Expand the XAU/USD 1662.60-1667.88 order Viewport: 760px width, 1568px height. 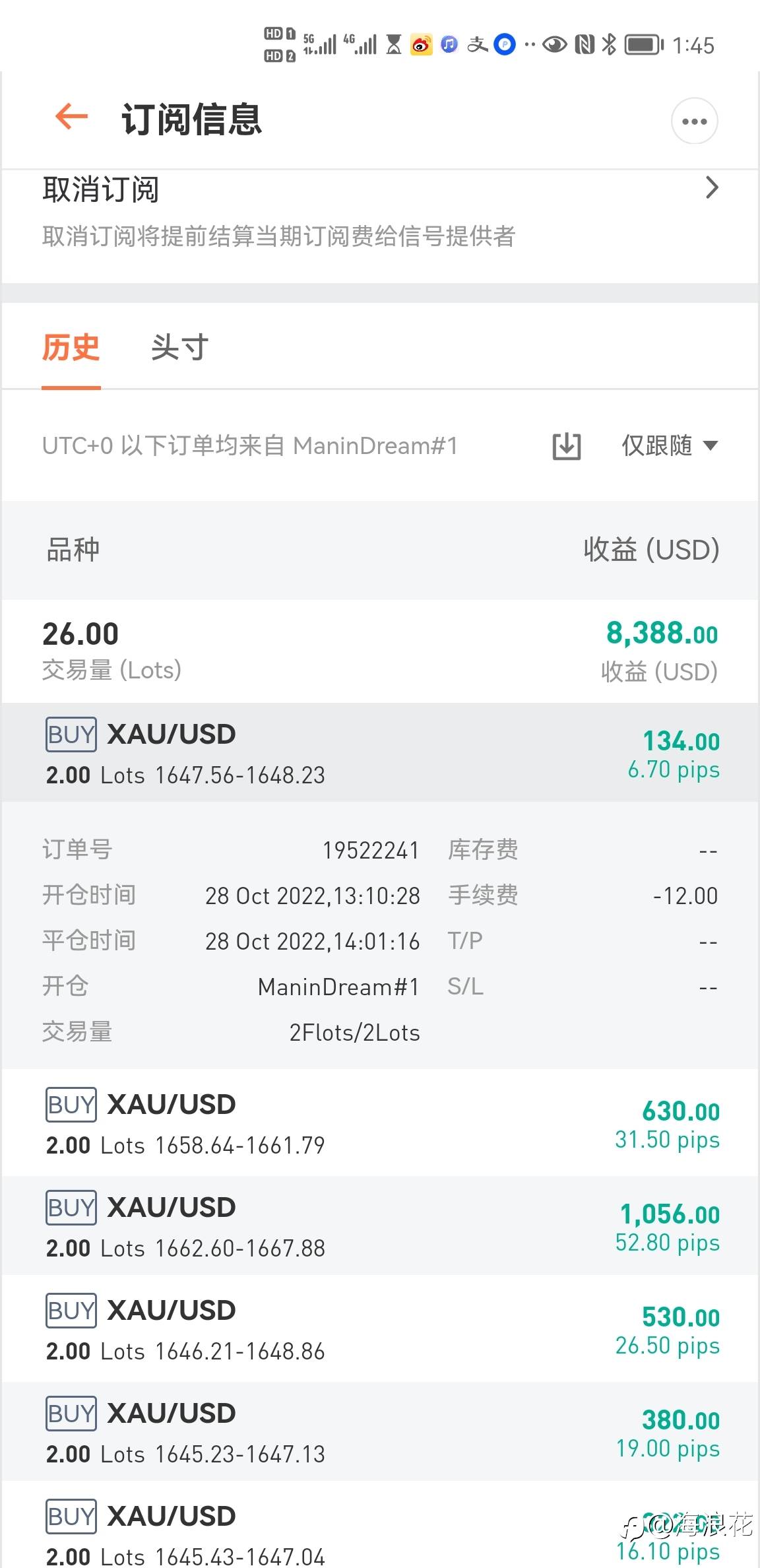click(x=379, y=1226)
